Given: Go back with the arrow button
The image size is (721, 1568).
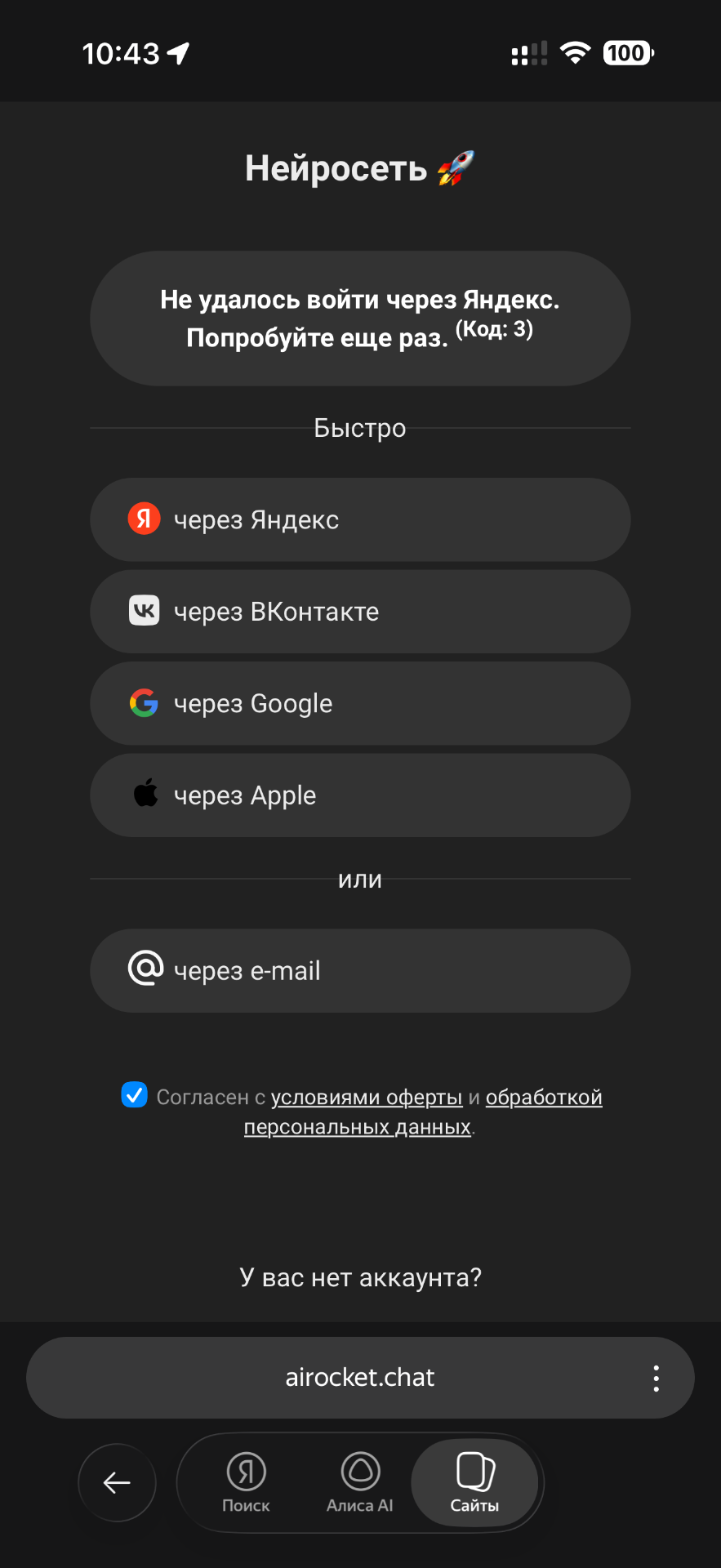Looking at the screenshot, I should tap(117, 1482).
